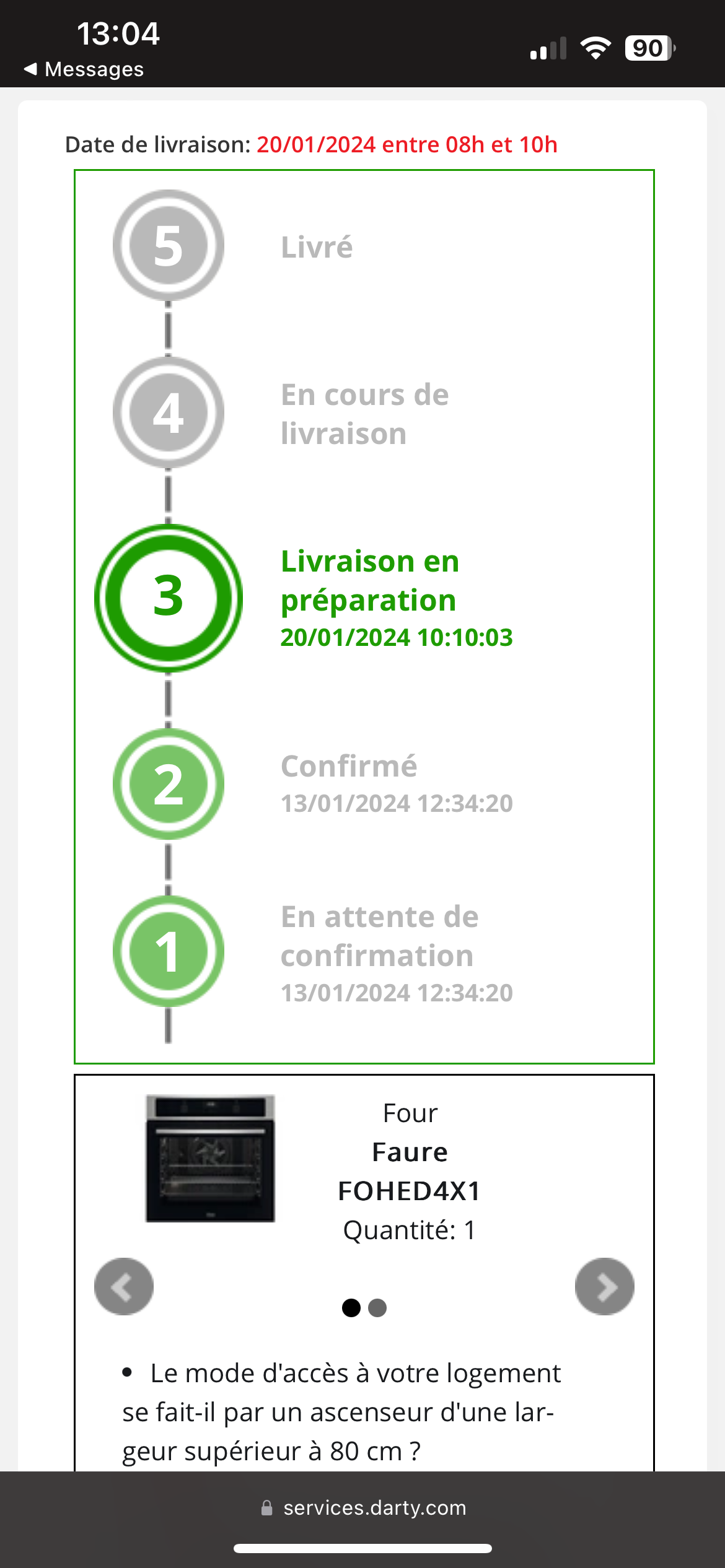This screenshot has width=725, height=1568.
Task: Return to the Messages app
Action: tap(84, 69)
